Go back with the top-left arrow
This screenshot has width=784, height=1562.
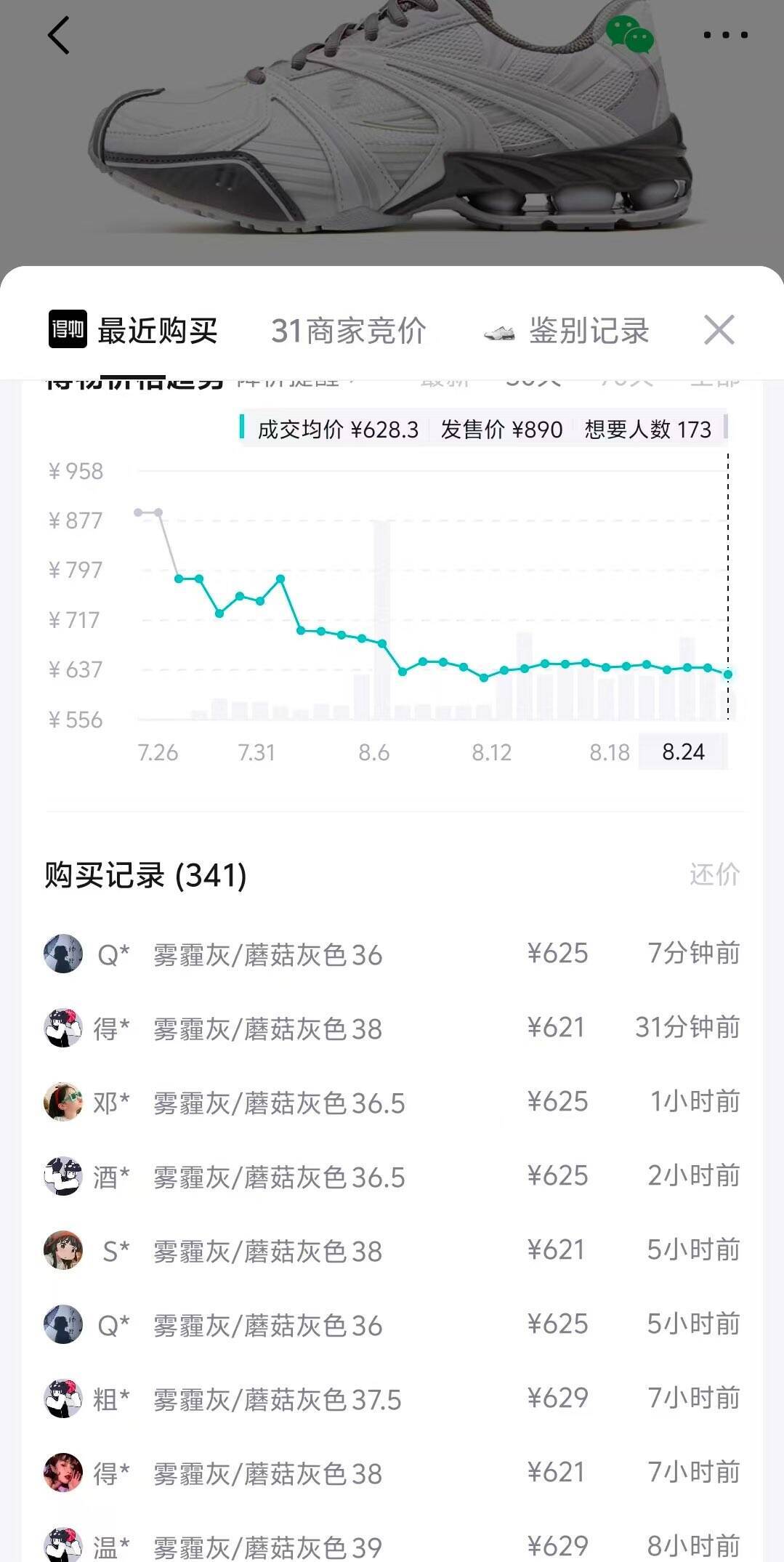[59, 35]
